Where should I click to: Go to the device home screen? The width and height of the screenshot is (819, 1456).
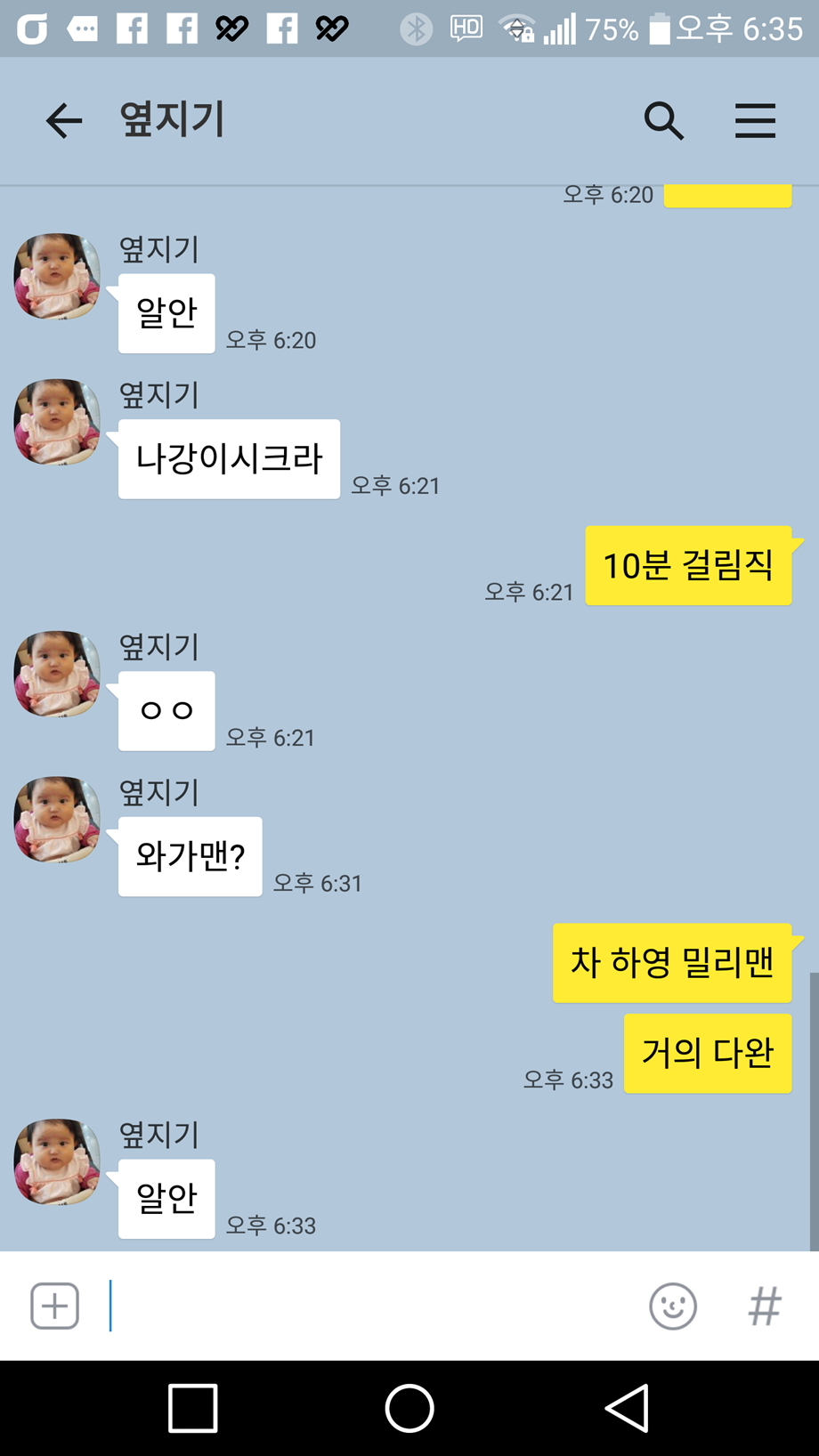[409, 1408]
